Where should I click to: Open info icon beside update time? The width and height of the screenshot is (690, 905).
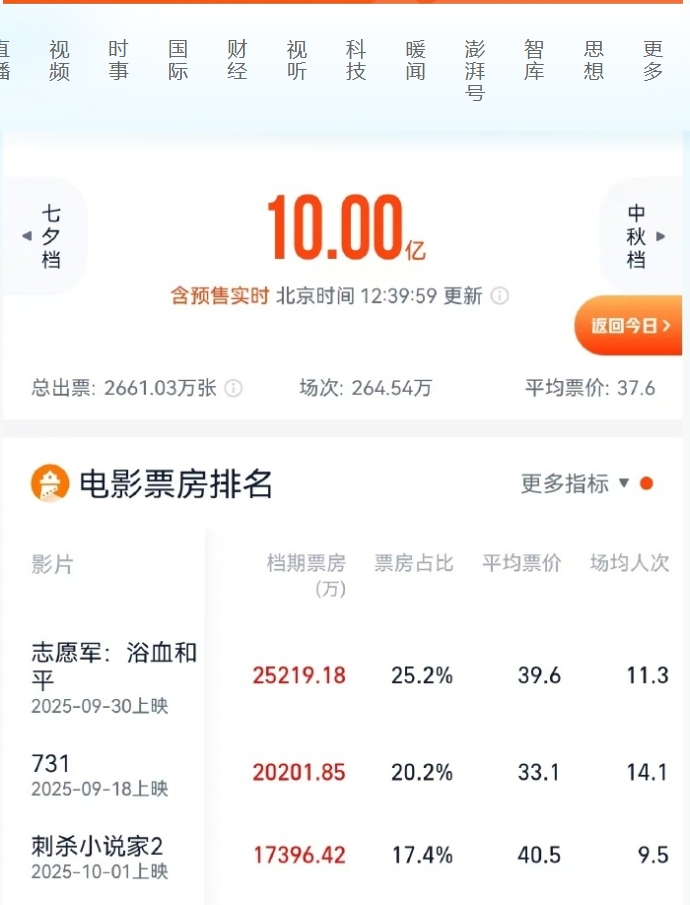coord(500,296)
